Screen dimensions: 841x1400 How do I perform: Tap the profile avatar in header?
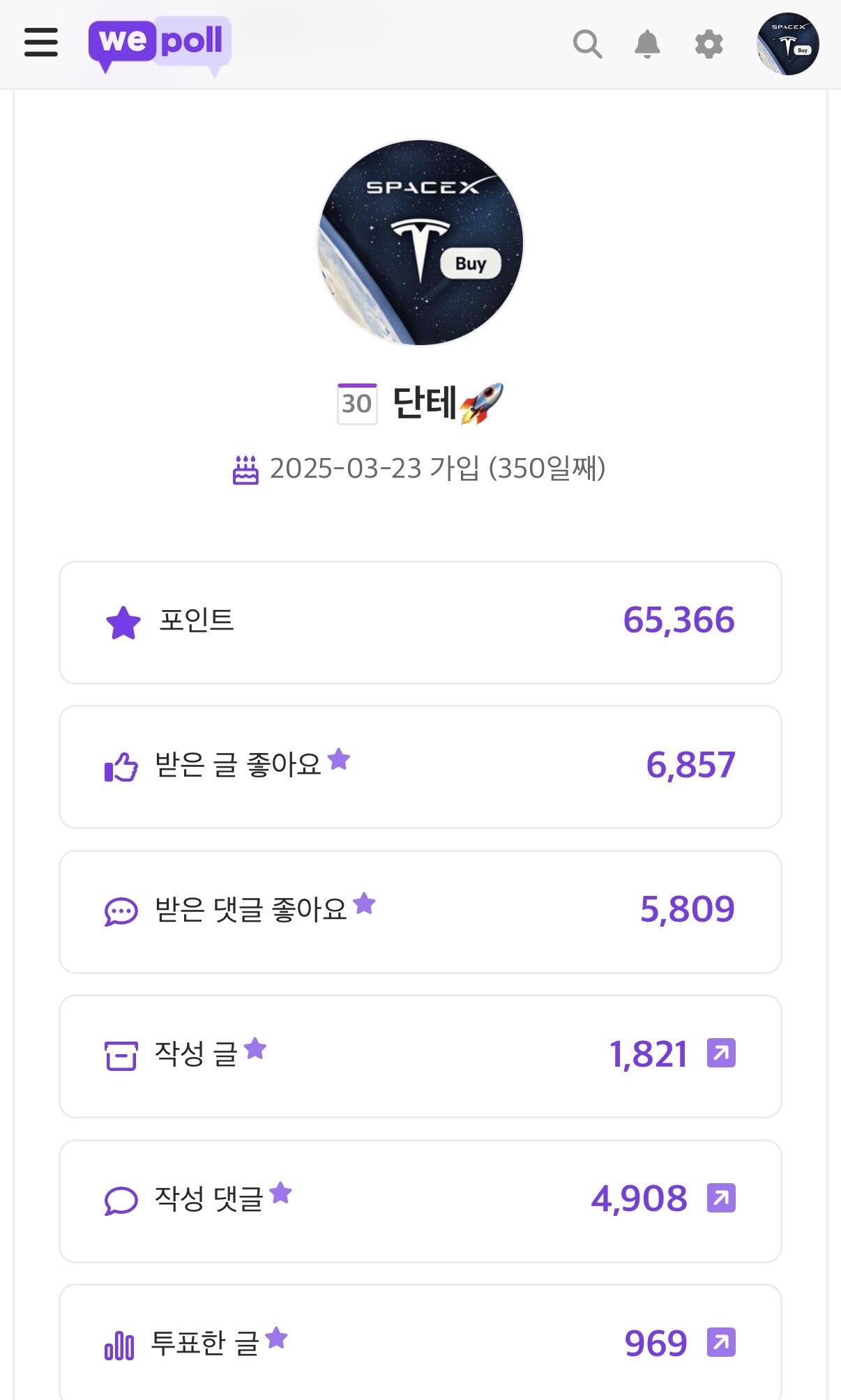(x=787, y=44)
